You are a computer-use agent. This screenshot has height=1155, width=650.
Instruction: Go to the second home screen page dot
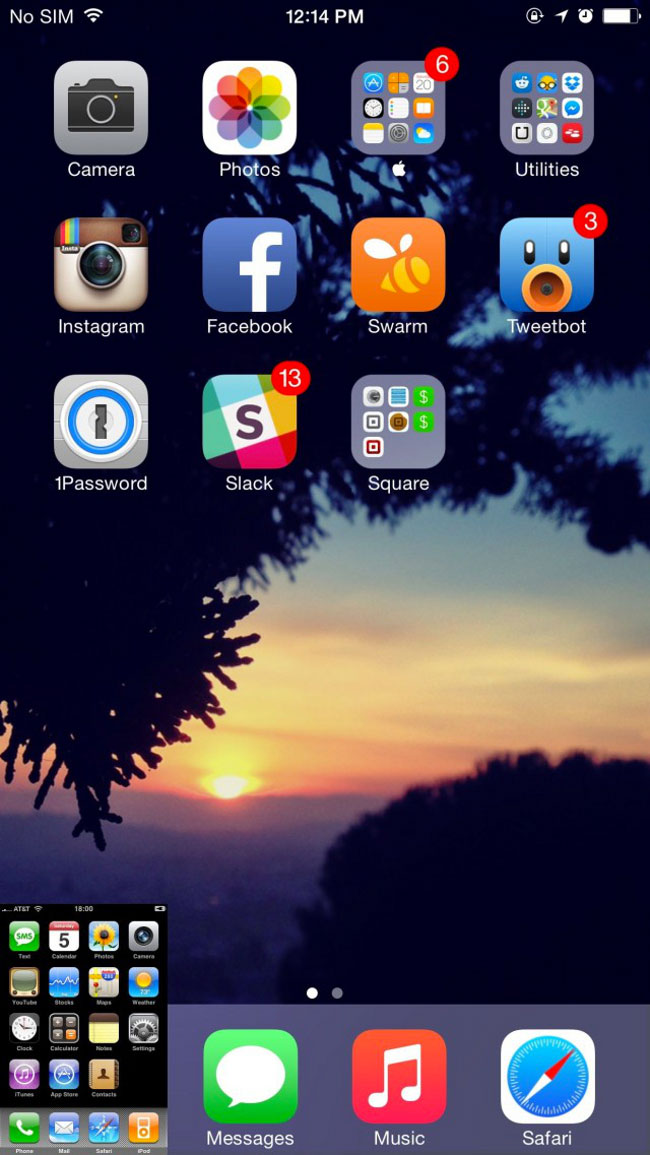click(337, 993)
